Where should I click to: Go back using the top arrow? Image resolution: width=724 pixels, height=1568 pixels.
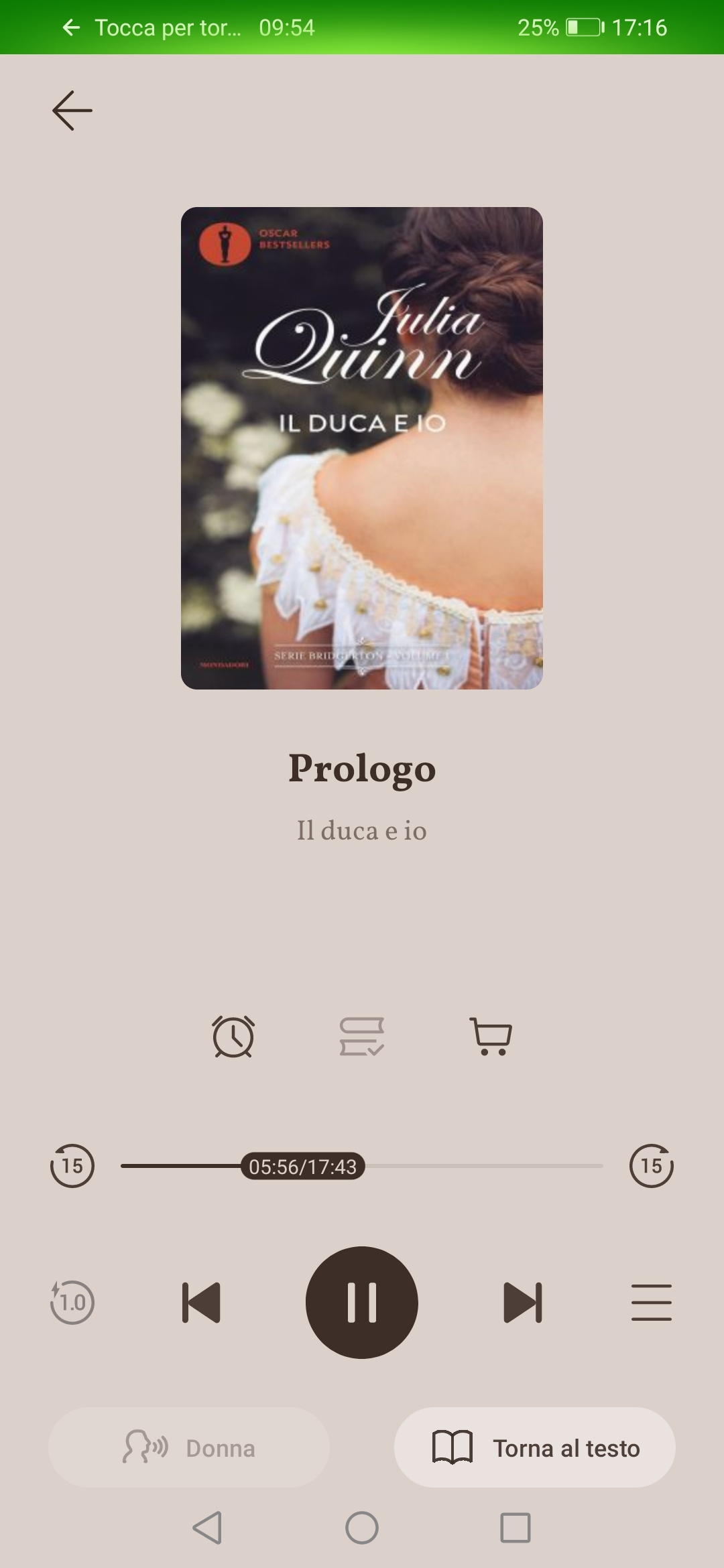[x=72, y=111]
